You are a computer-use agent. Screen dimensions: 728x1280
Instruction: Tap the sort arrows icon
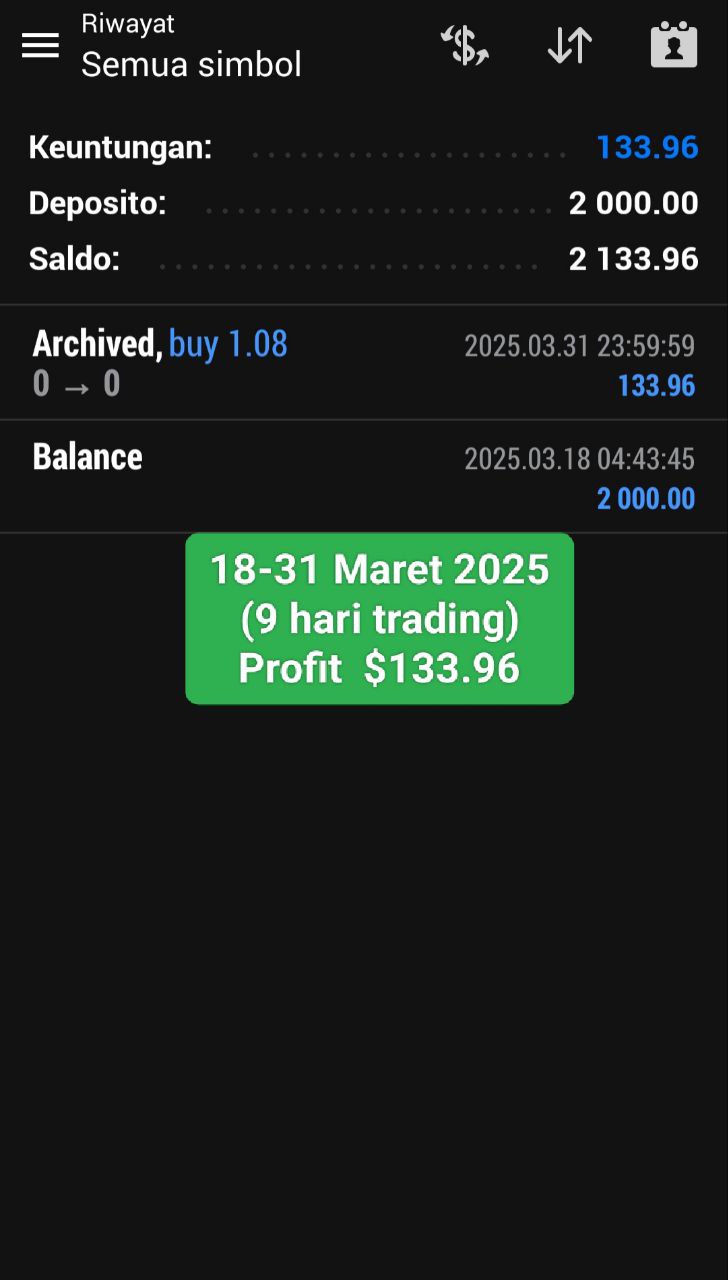(x=570, y=46)
